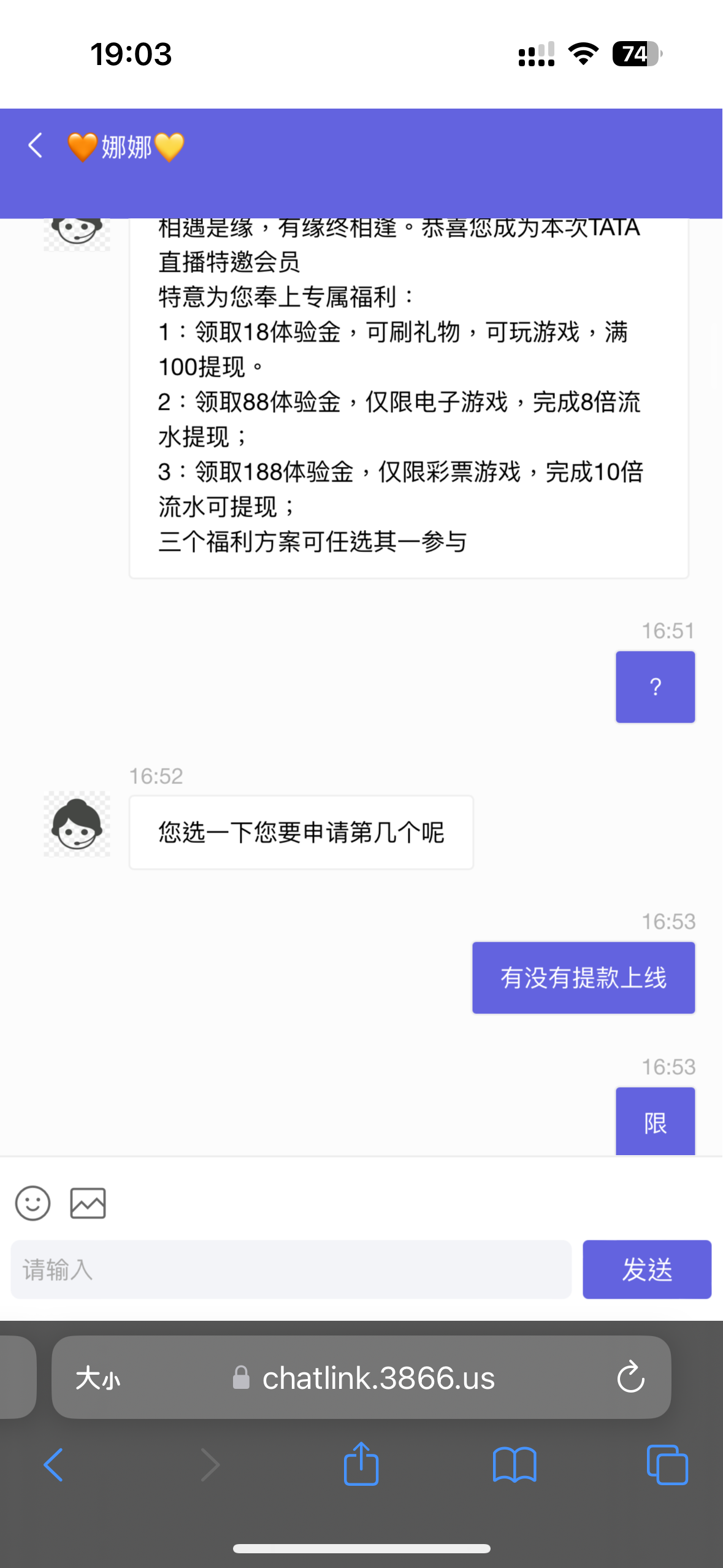Tap the 发送 send button

click(x=646, y=1269)
